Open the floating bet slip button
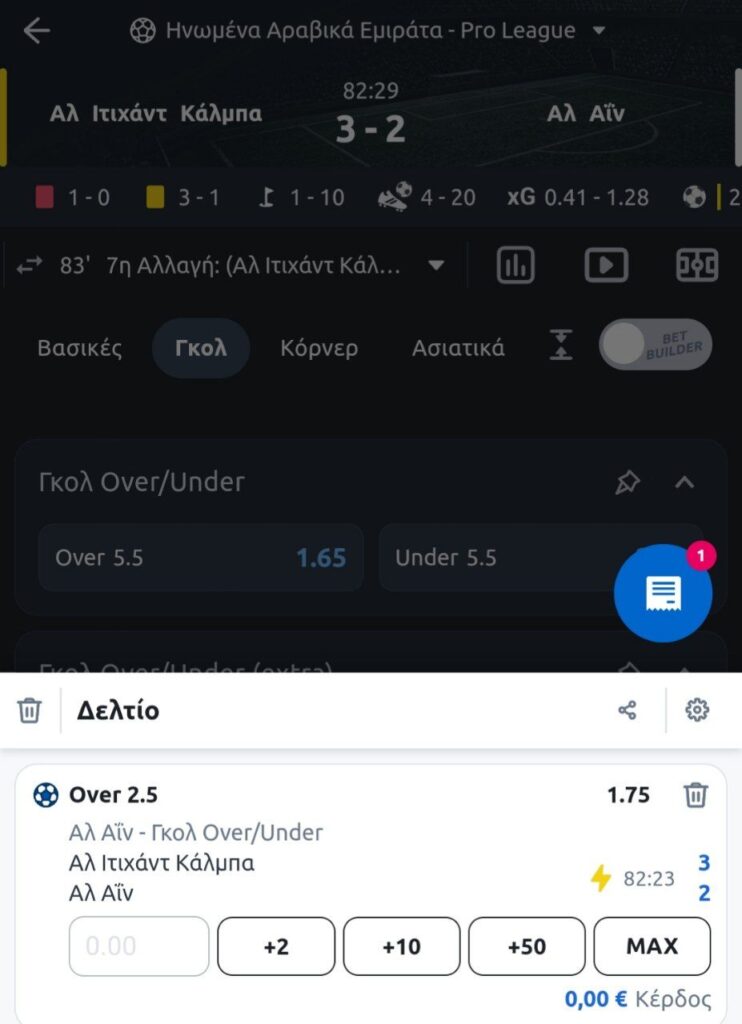The height and width of the screenshot is (1024, 742). (x=663, y=592)
